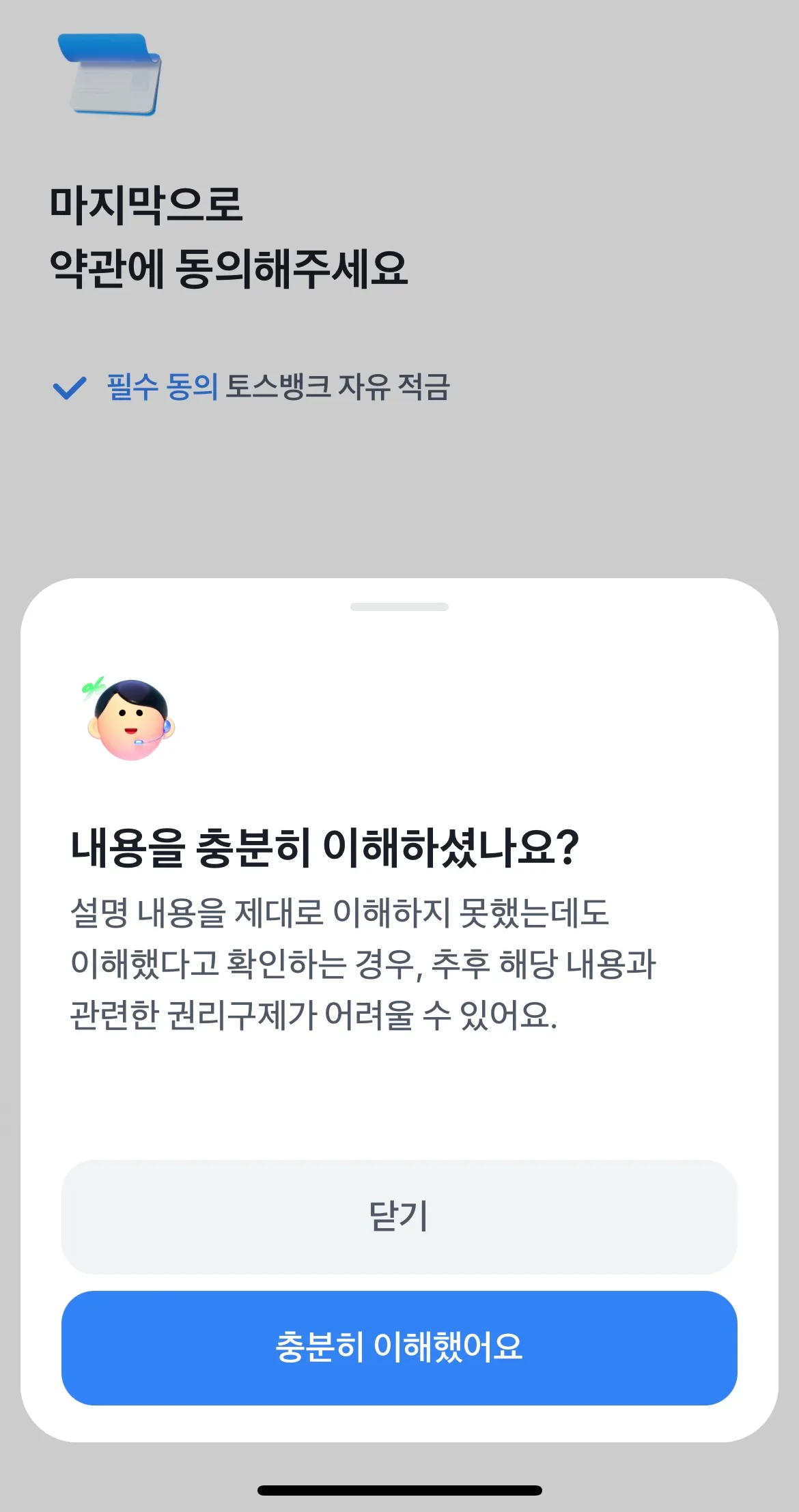
Task: Tap the 닫기 button to close the sheet
Action: (399, 1216)
